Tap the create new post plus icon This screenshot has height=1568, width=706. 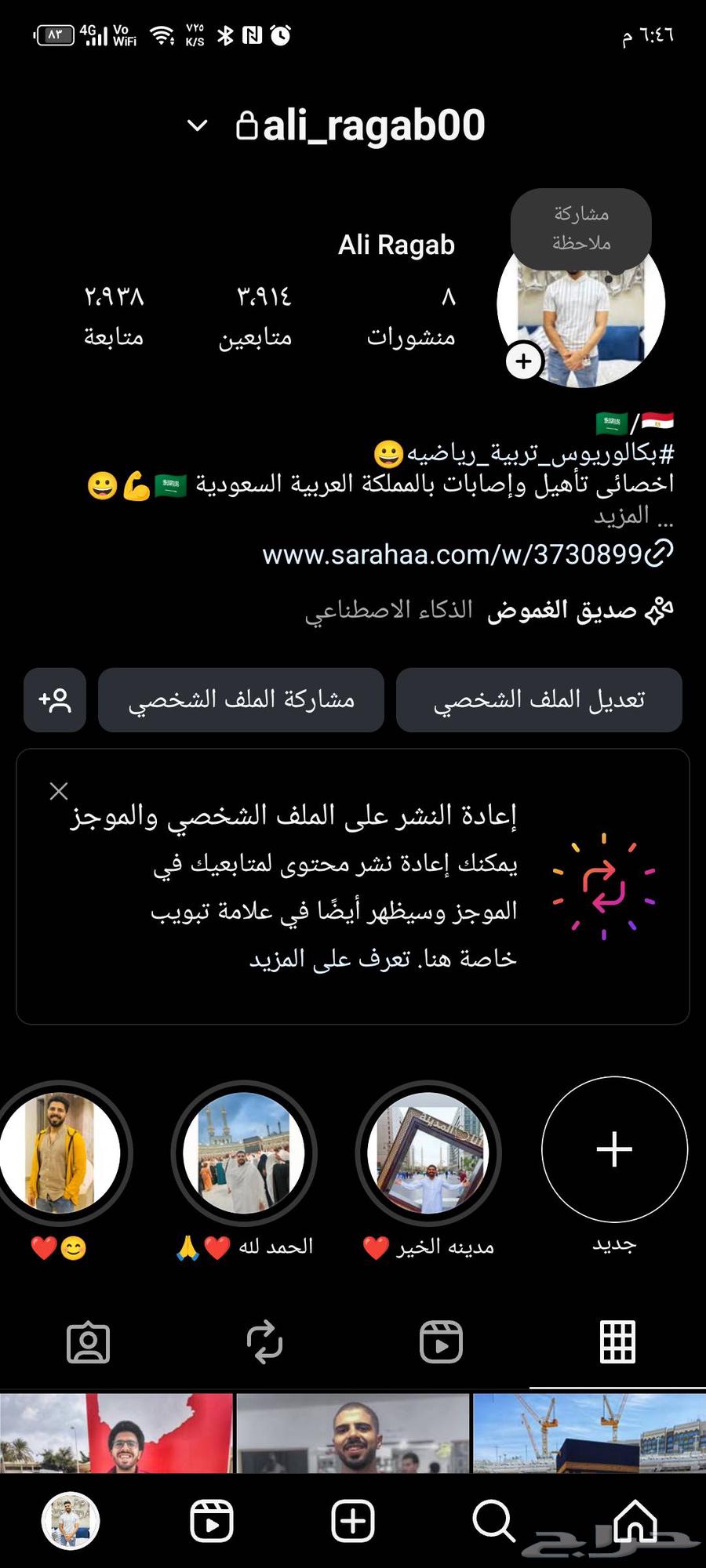point(352,1521)
